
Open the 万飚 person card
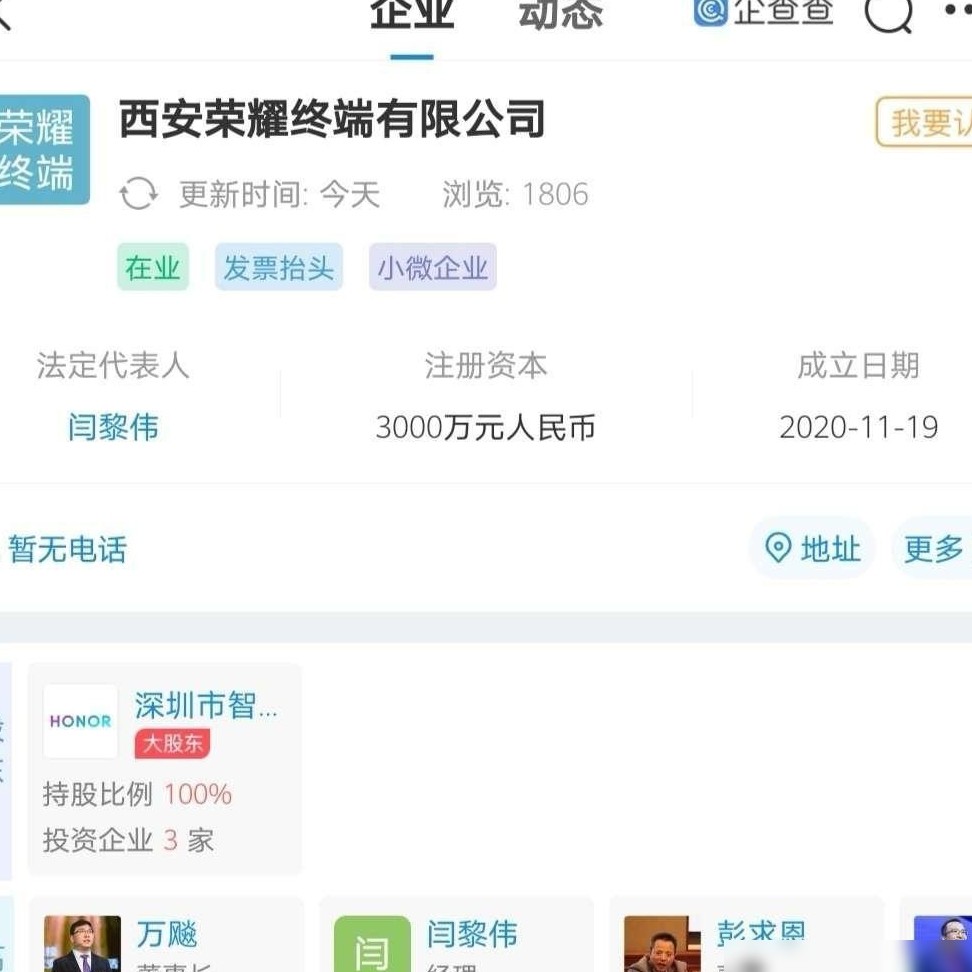[x=166, y=935]
